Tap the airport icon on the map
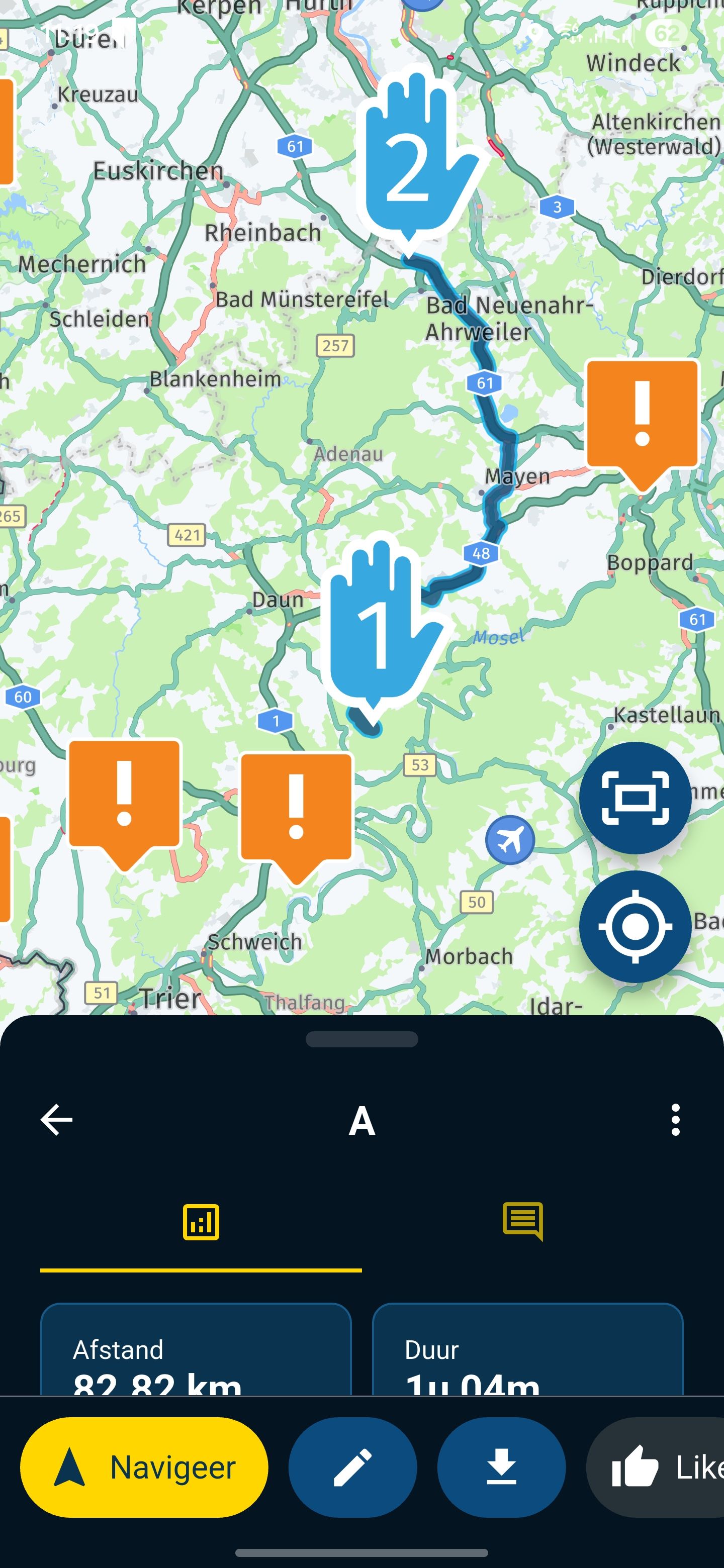This screenshot has height=1568, width=724. (510, 840)
